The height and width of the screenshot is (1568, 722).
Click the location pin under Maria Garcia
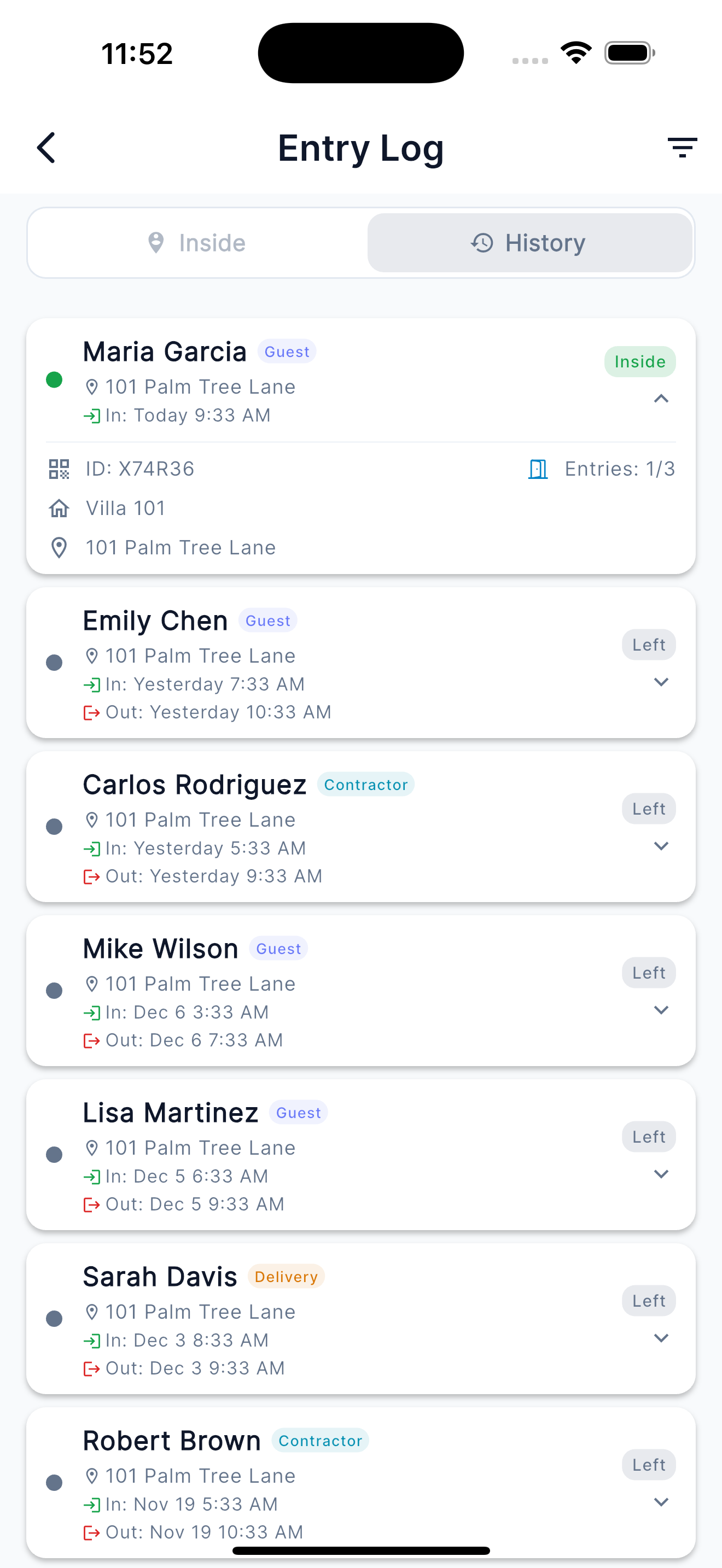click(92, 386)
